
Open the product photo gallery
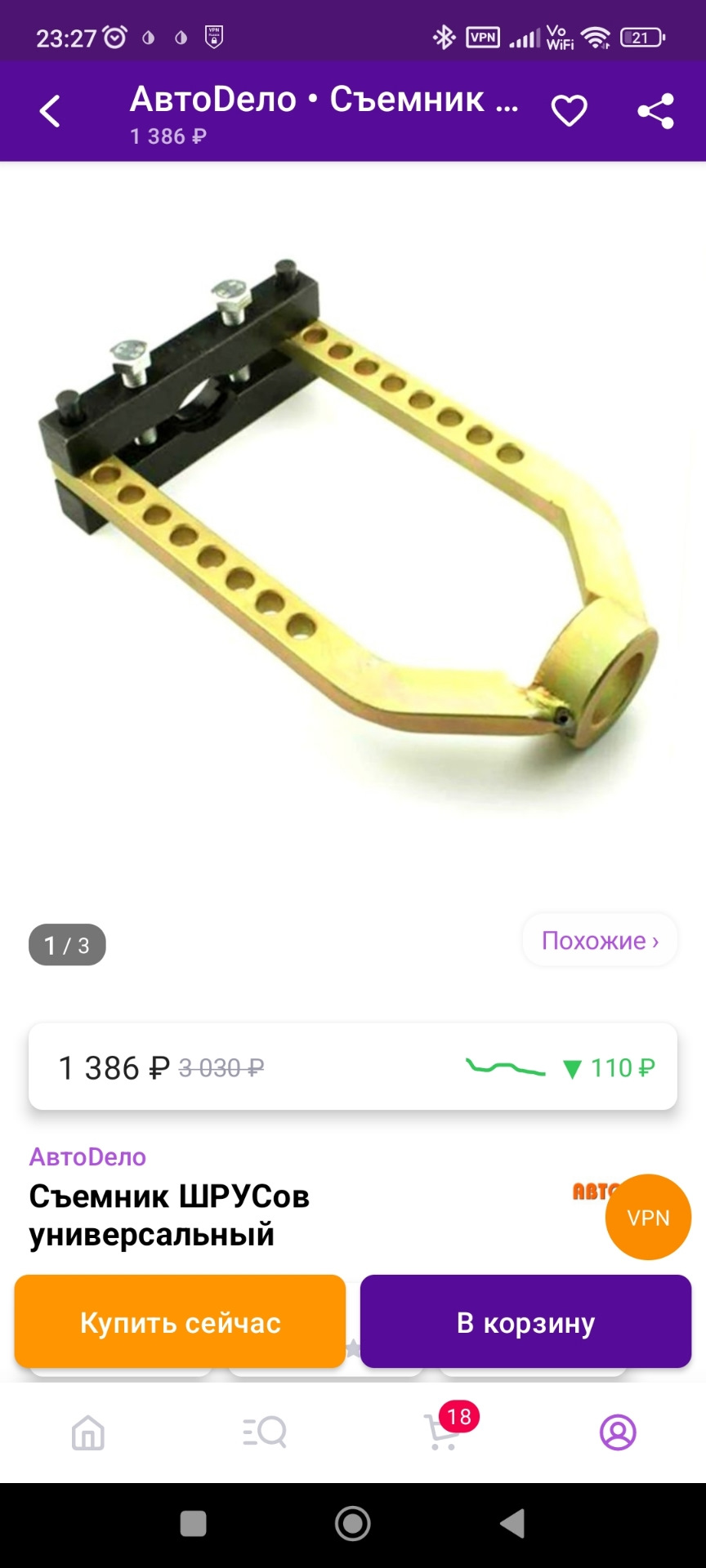pyautogui.click(x=353, y=523)
